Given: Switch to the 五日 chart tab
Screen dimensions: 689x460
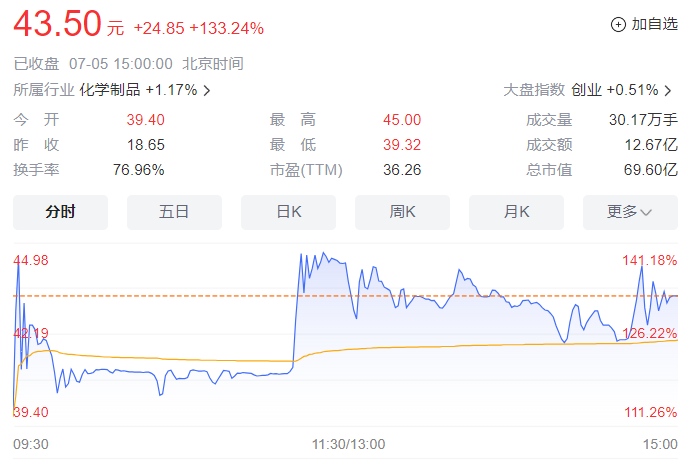Looking at the screenshot, I should point(174,212).
